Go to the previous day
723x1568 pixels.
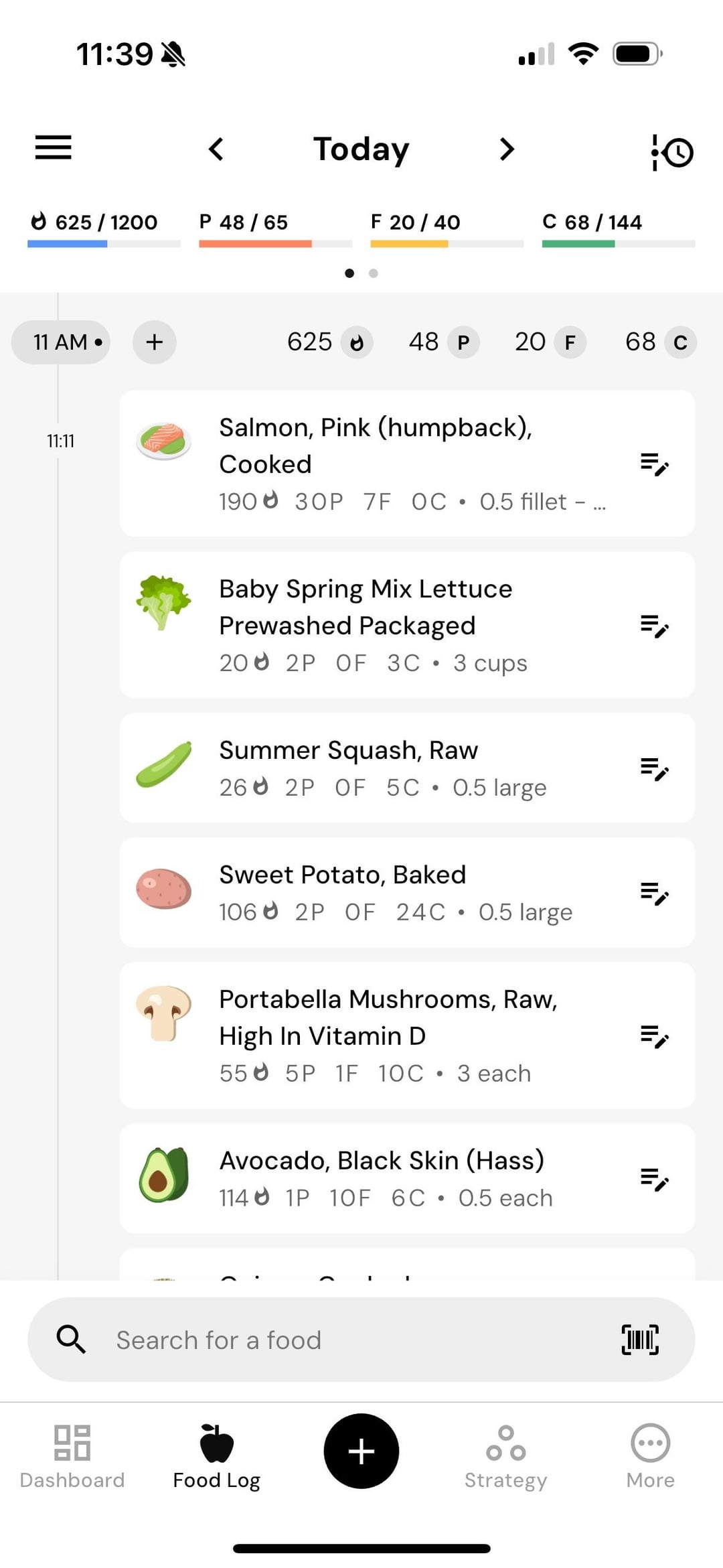coord(216,149)
